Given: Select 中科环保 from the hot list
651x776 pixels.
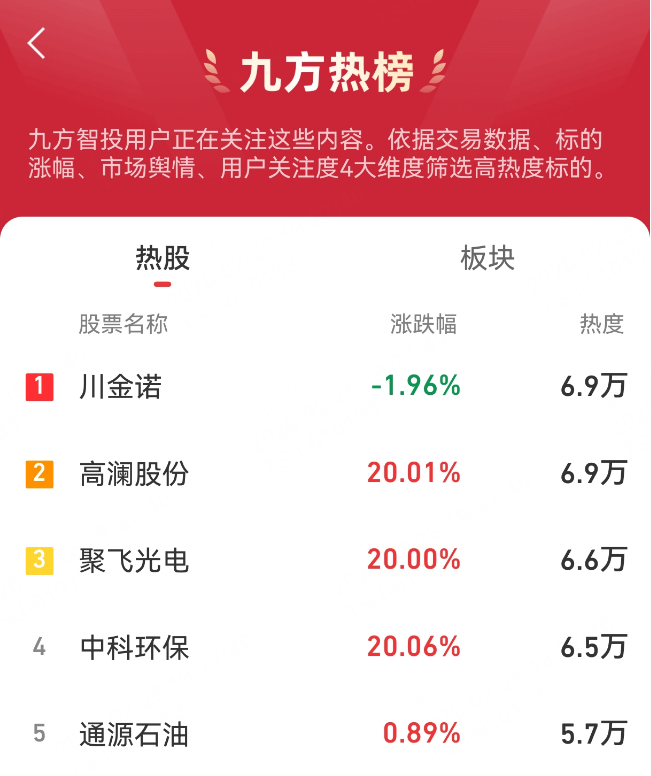Looking at the screenshot, I should pyautogui.click(x=134, y=647).
